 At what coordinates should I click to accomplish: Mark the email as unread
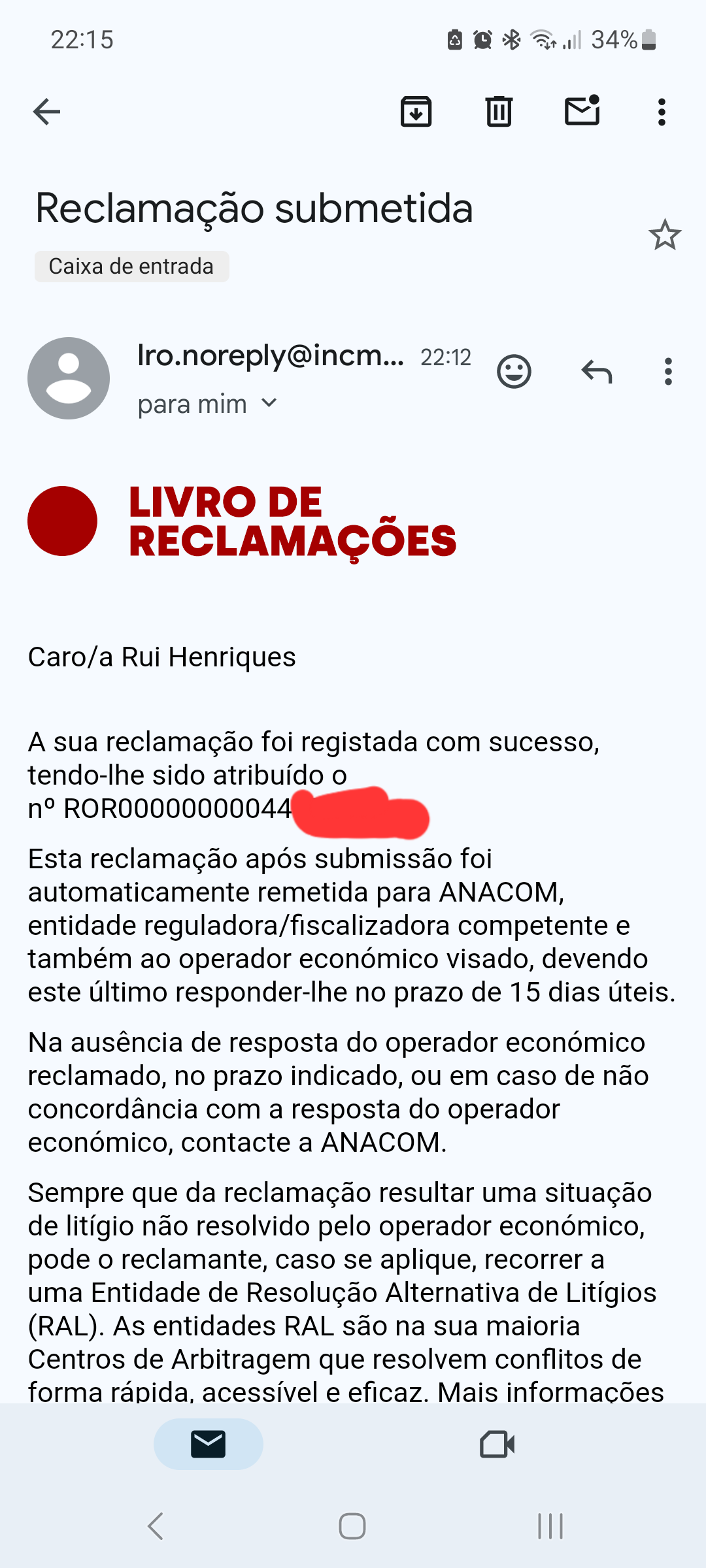(x=582, y=110)
